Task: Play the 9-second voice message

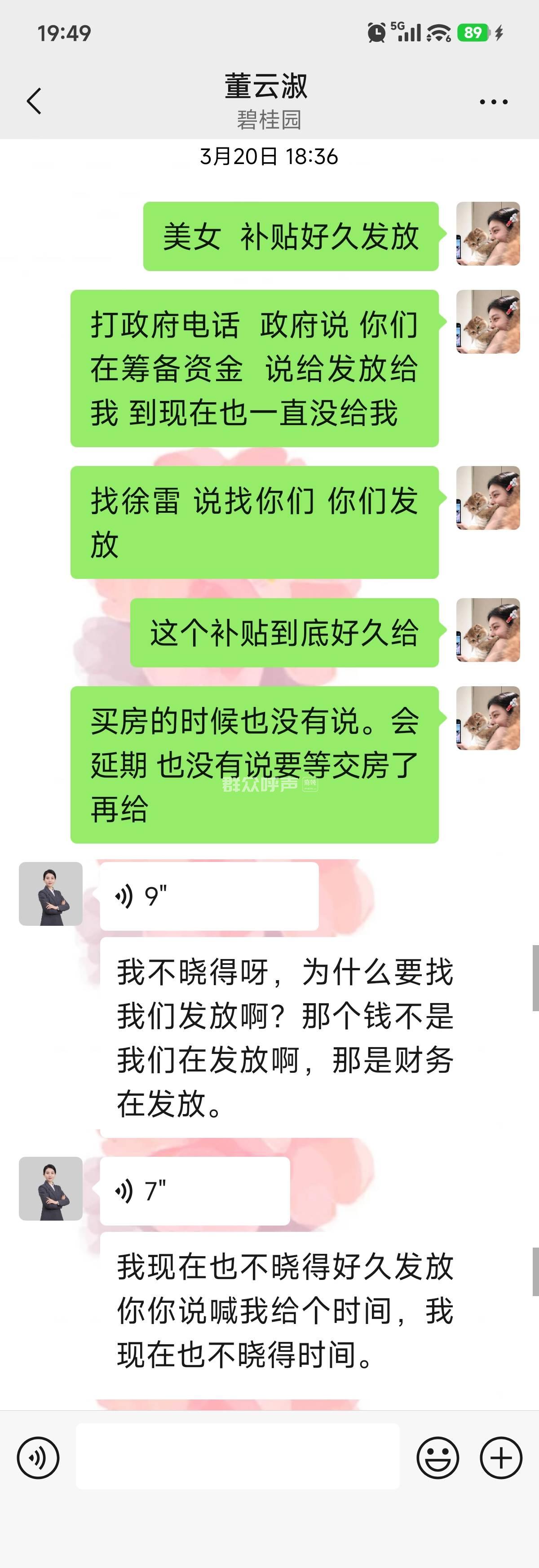Action: [x=209, y=896]
